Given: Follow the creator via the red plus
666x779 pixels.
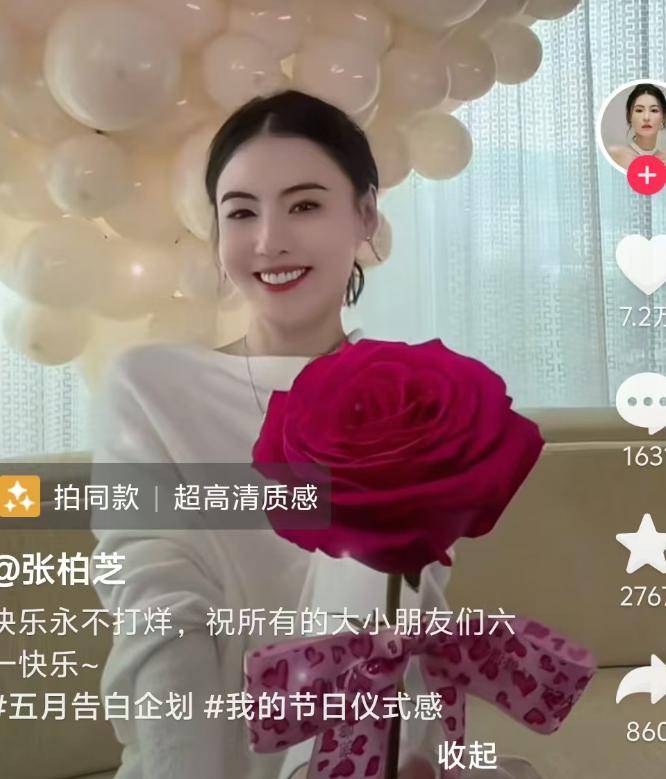Looking at the screenshot, I should coord(647,177).
